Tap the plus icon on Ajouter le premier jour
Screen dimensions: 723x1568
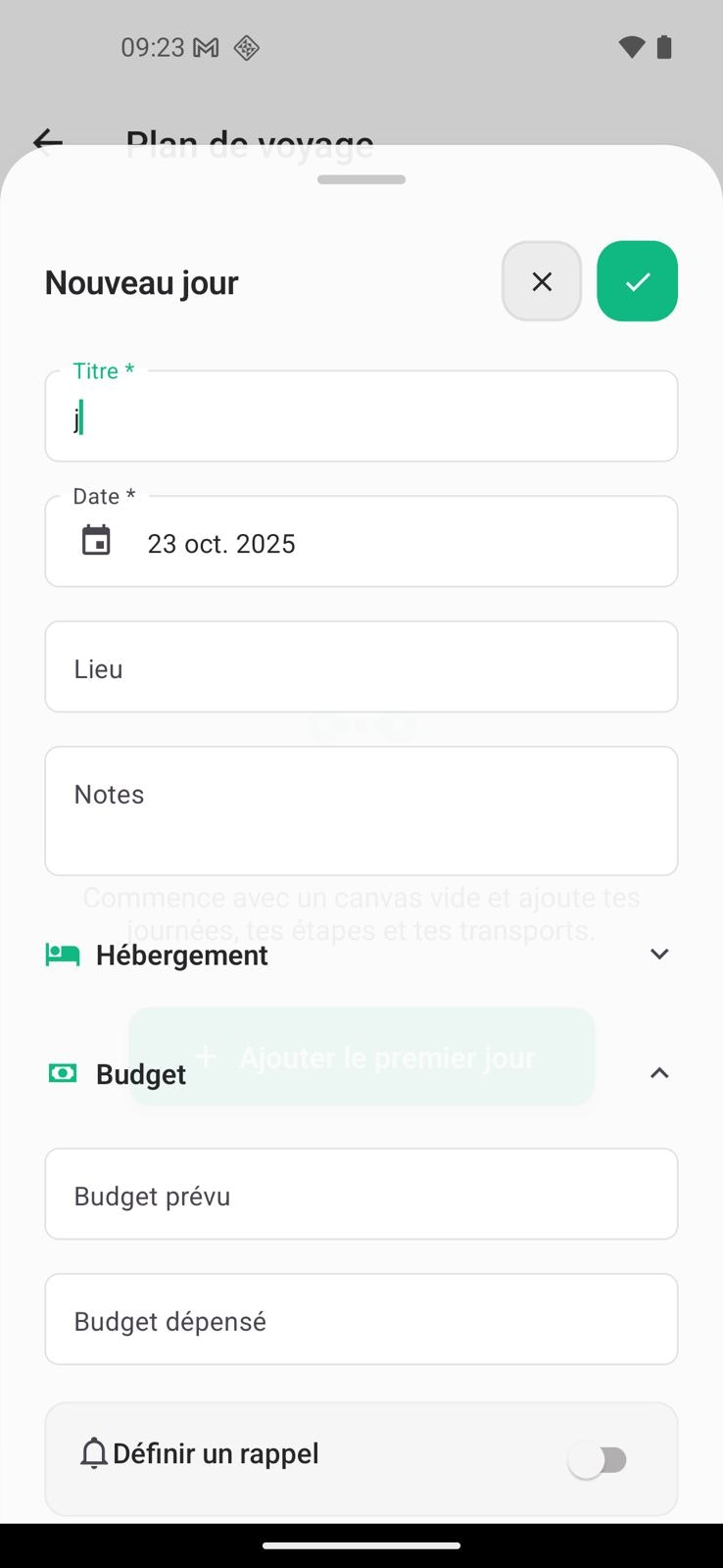pos(206,1056)
